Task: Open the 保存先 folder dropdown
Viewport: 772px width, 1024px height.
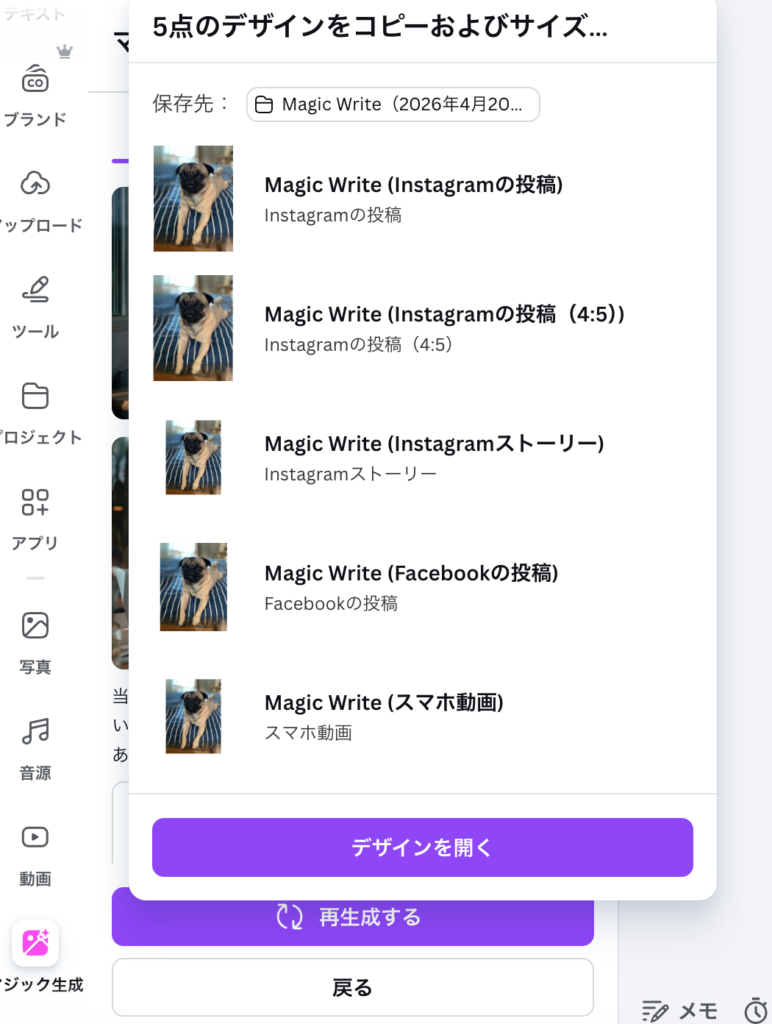Action: coord(392,104)
